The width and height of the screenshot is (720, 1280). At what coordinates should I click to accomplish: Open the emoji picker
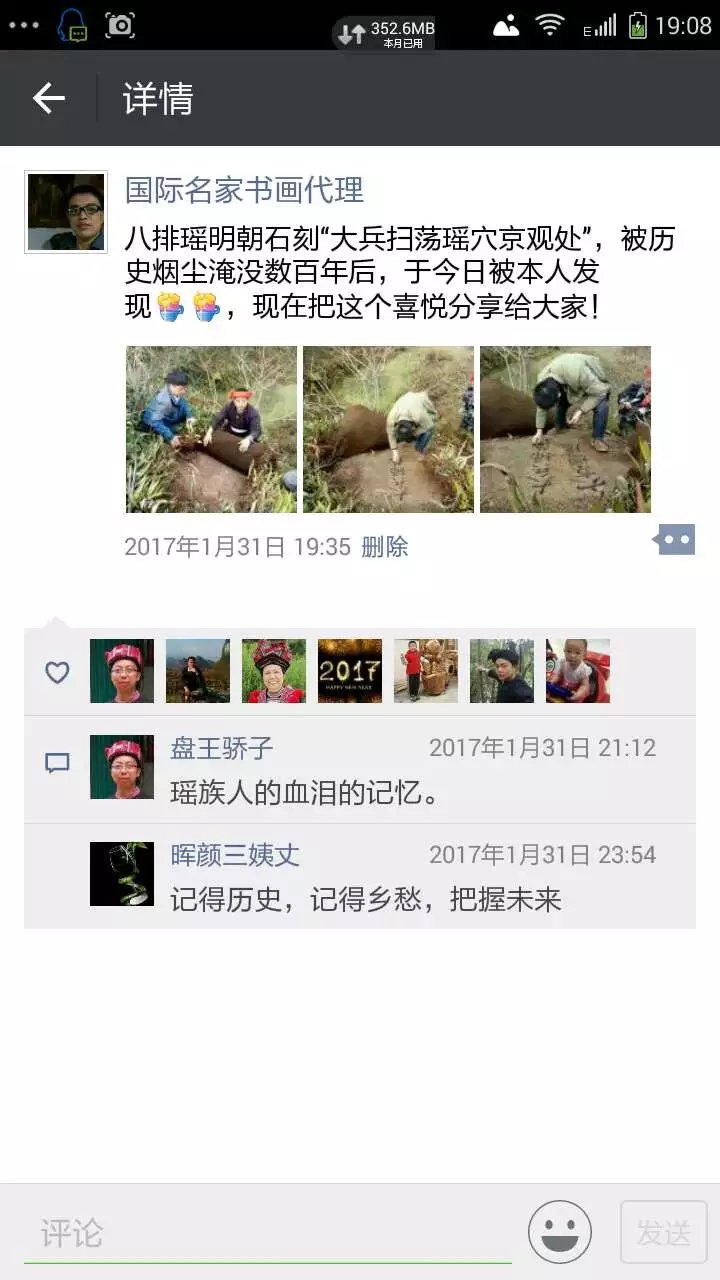coord(560,1232)
